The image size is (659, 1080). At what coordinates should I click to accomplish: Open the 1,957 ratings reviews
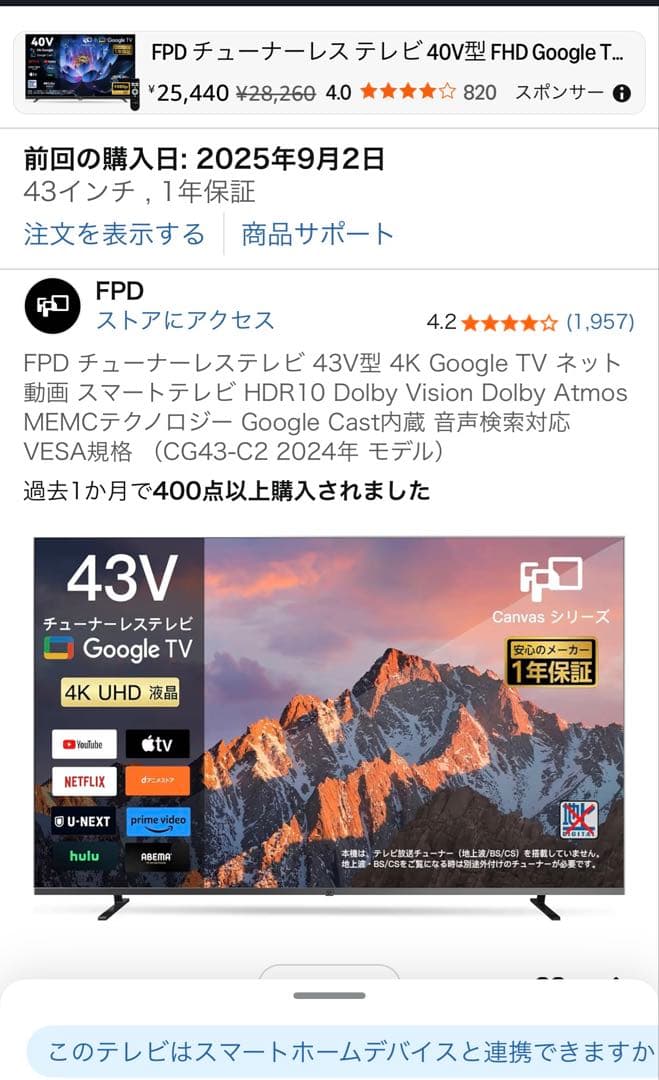click(600, 322)
